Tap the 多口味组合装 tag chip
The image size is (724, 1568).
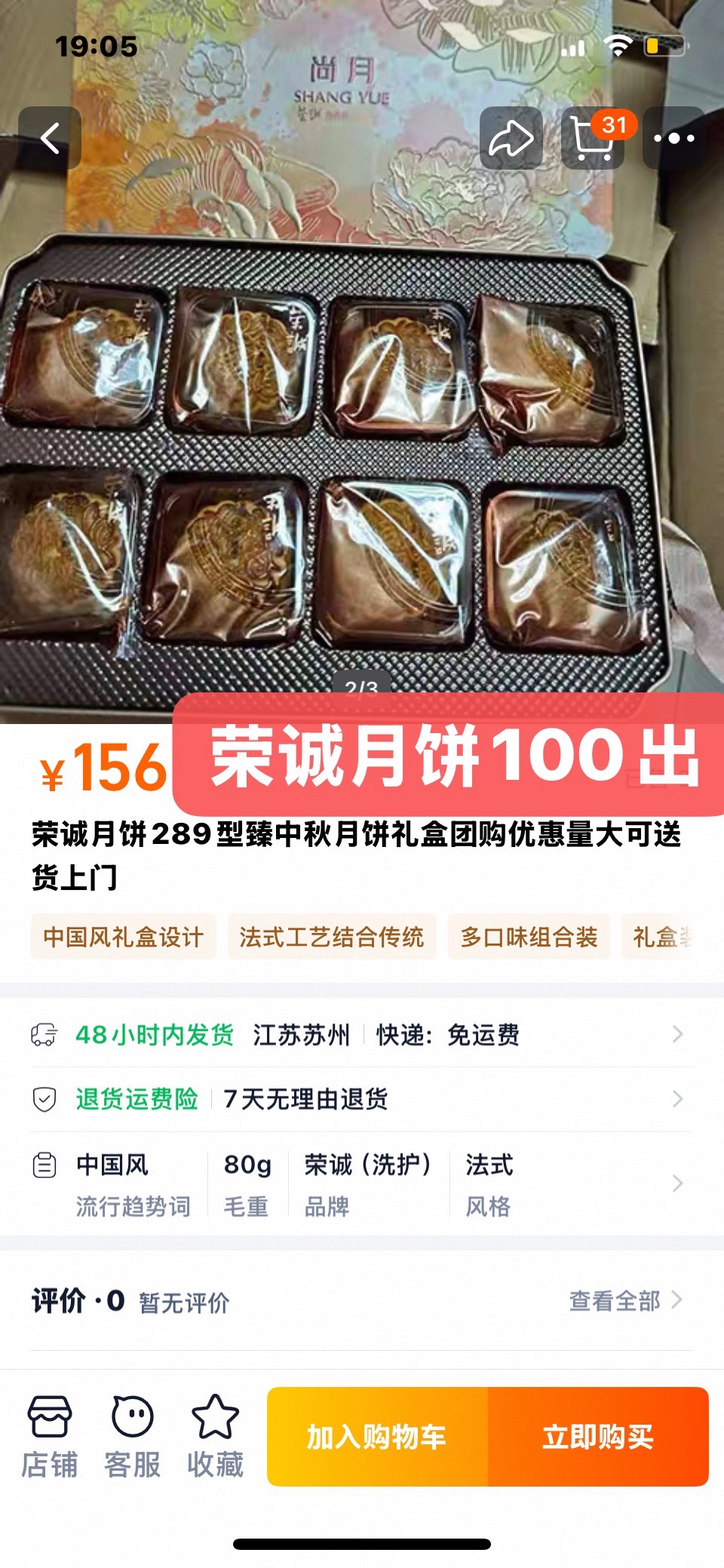(529, 937)
